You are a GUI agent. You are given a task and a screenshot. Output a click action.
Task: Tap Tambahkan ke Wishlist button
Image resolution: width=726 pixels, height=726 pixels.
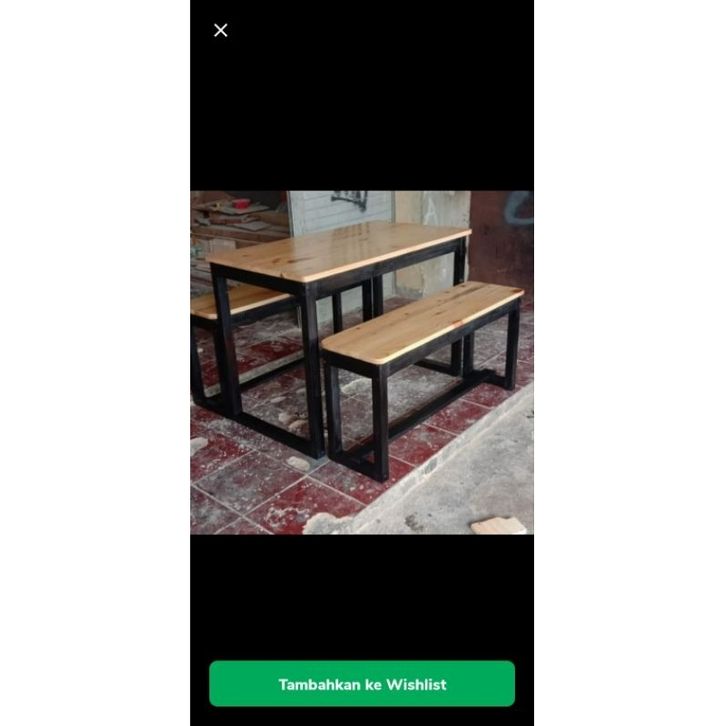(x=362, y=684)
